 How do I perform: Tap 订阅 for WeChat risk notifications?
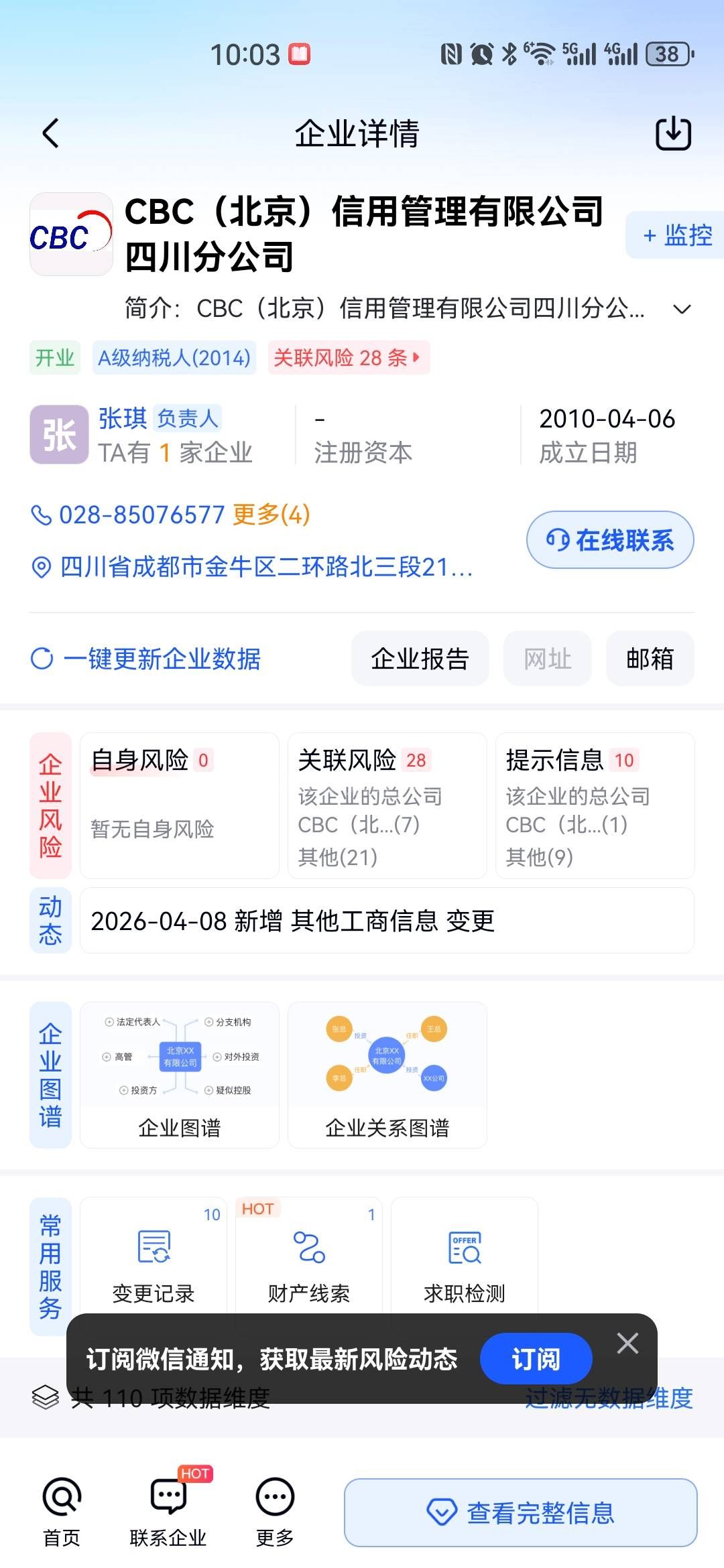click(x=536, y=1359)
